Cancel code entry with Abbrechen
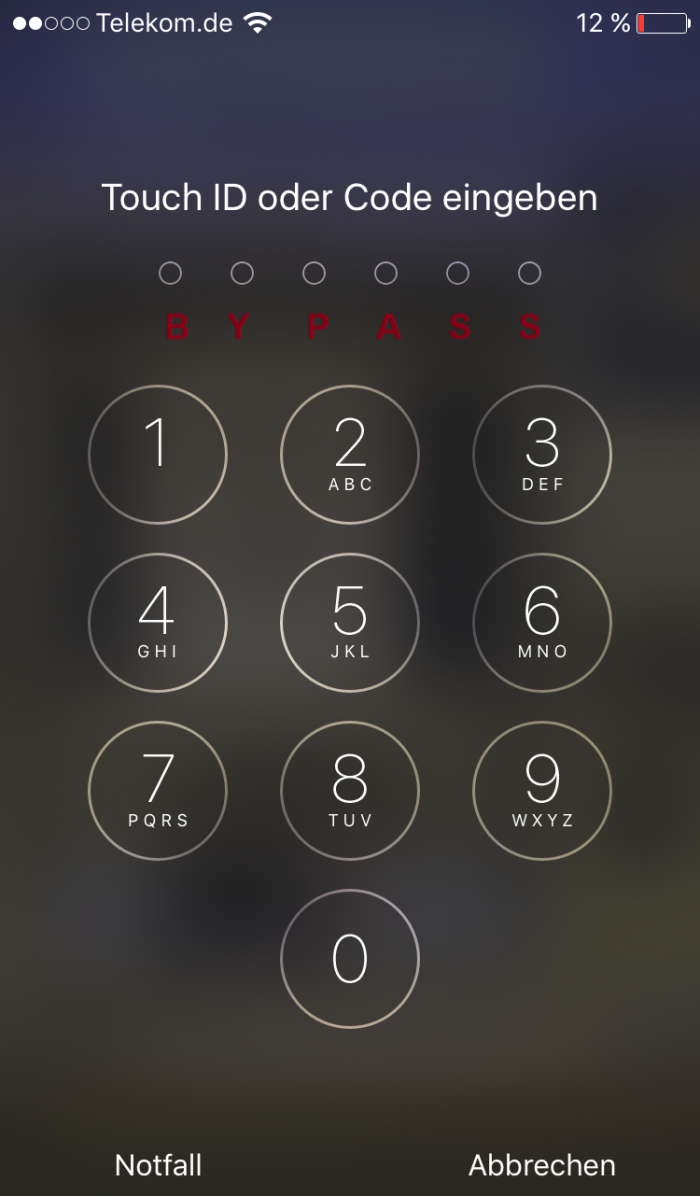The height and width of the screenshot is (1196, 700). (x=542, y=1165)
